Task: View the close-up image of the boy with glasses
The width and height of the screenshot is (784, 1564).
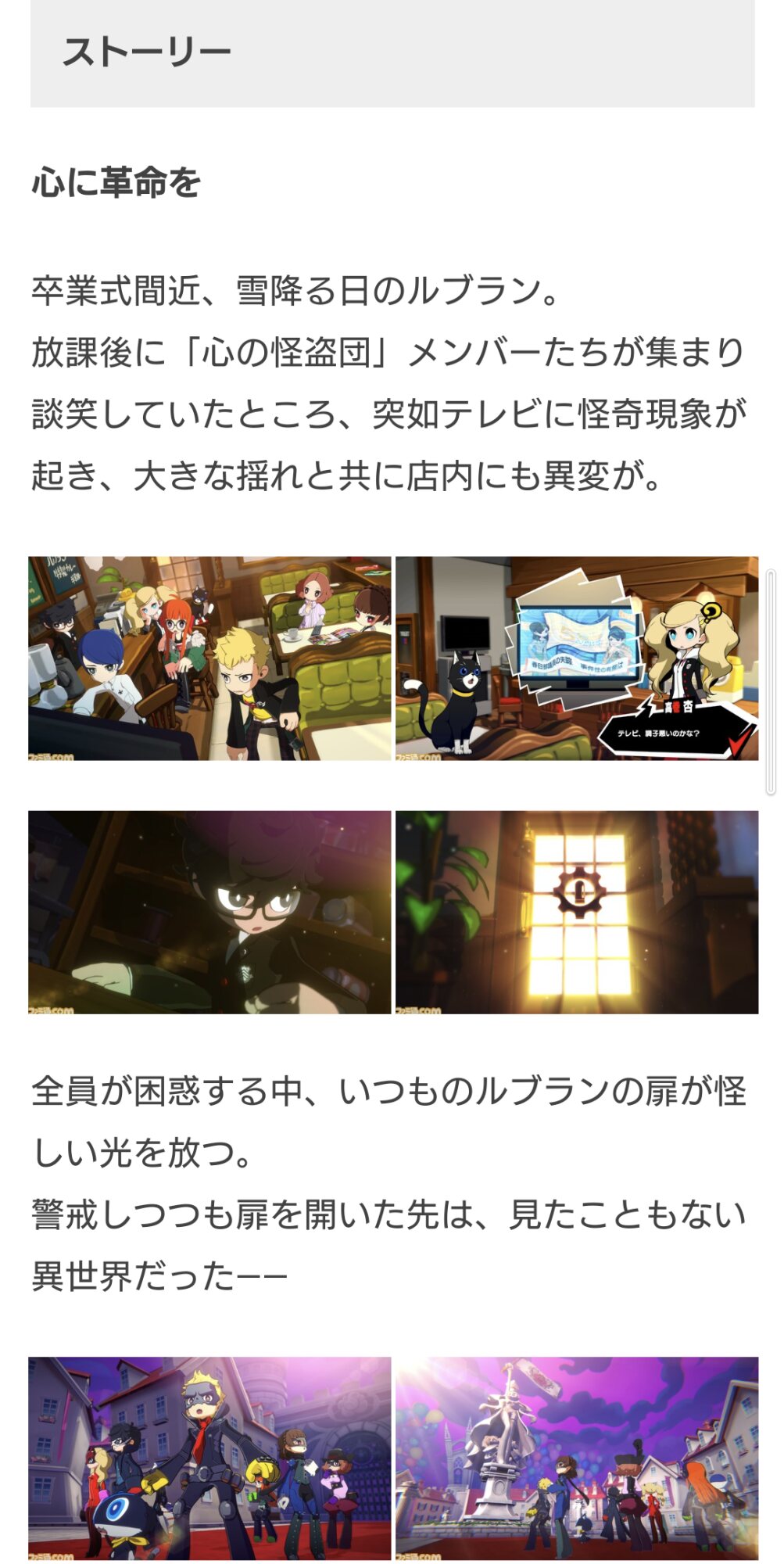Action: click(209, 912)
